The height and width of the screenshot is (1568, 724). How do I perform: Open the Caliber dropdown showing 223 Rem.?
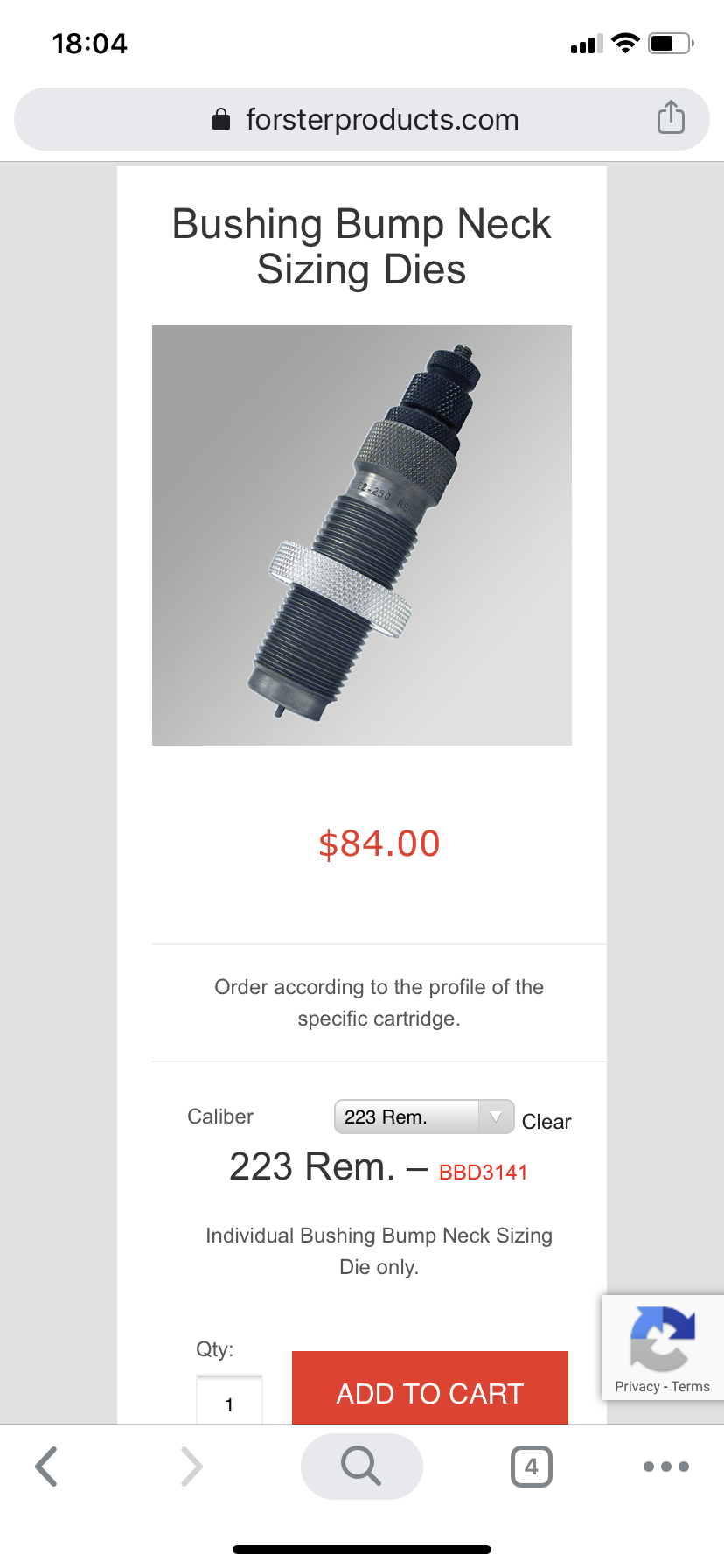(x=423, y=1116)
